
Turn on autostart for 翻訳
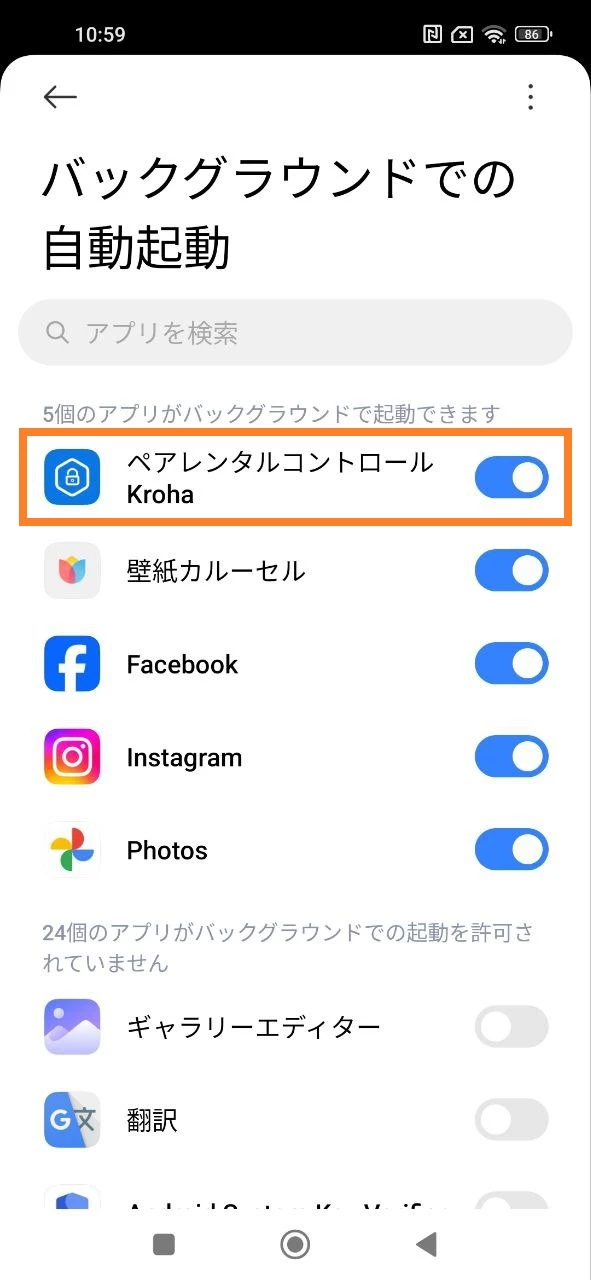click(512, 1119)
